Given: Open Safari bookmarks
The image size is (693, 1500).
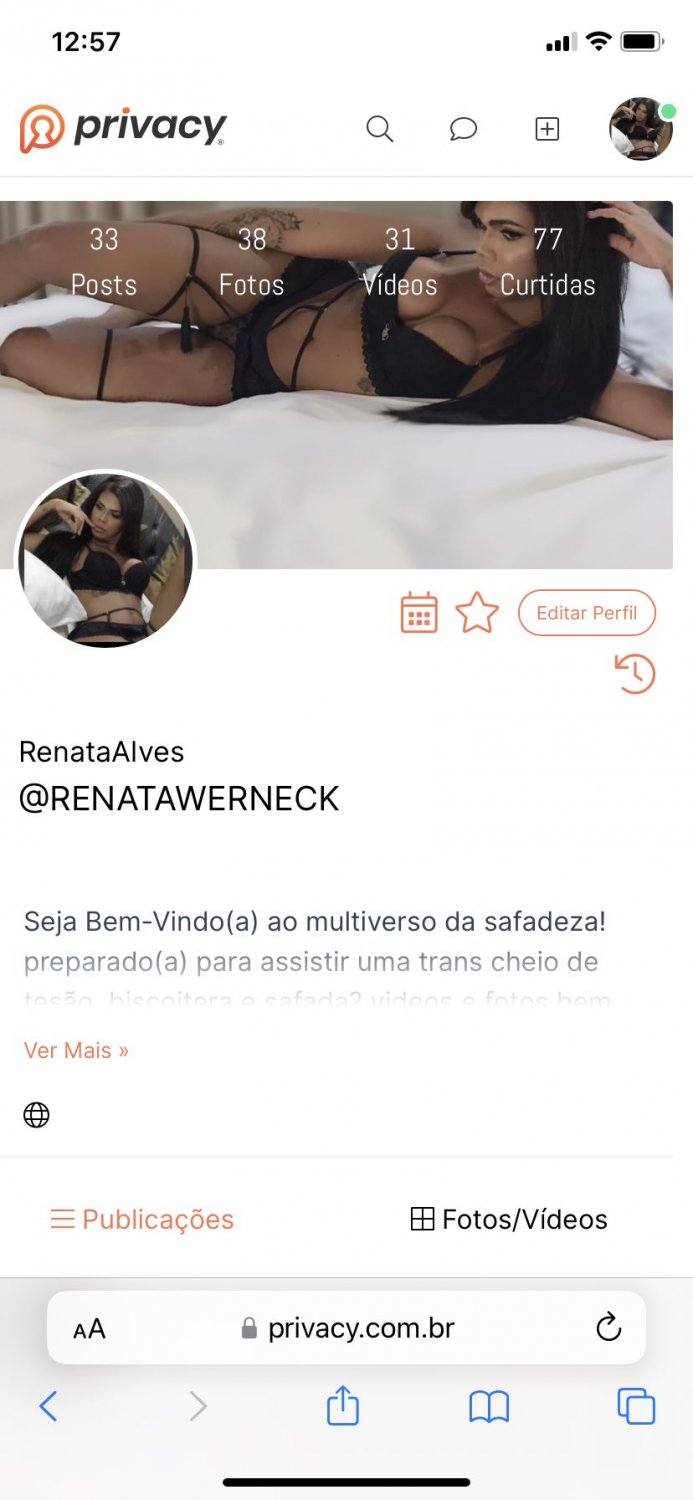Looking at the screenshot, I should pyautogui.click(x=489, y=1406).
